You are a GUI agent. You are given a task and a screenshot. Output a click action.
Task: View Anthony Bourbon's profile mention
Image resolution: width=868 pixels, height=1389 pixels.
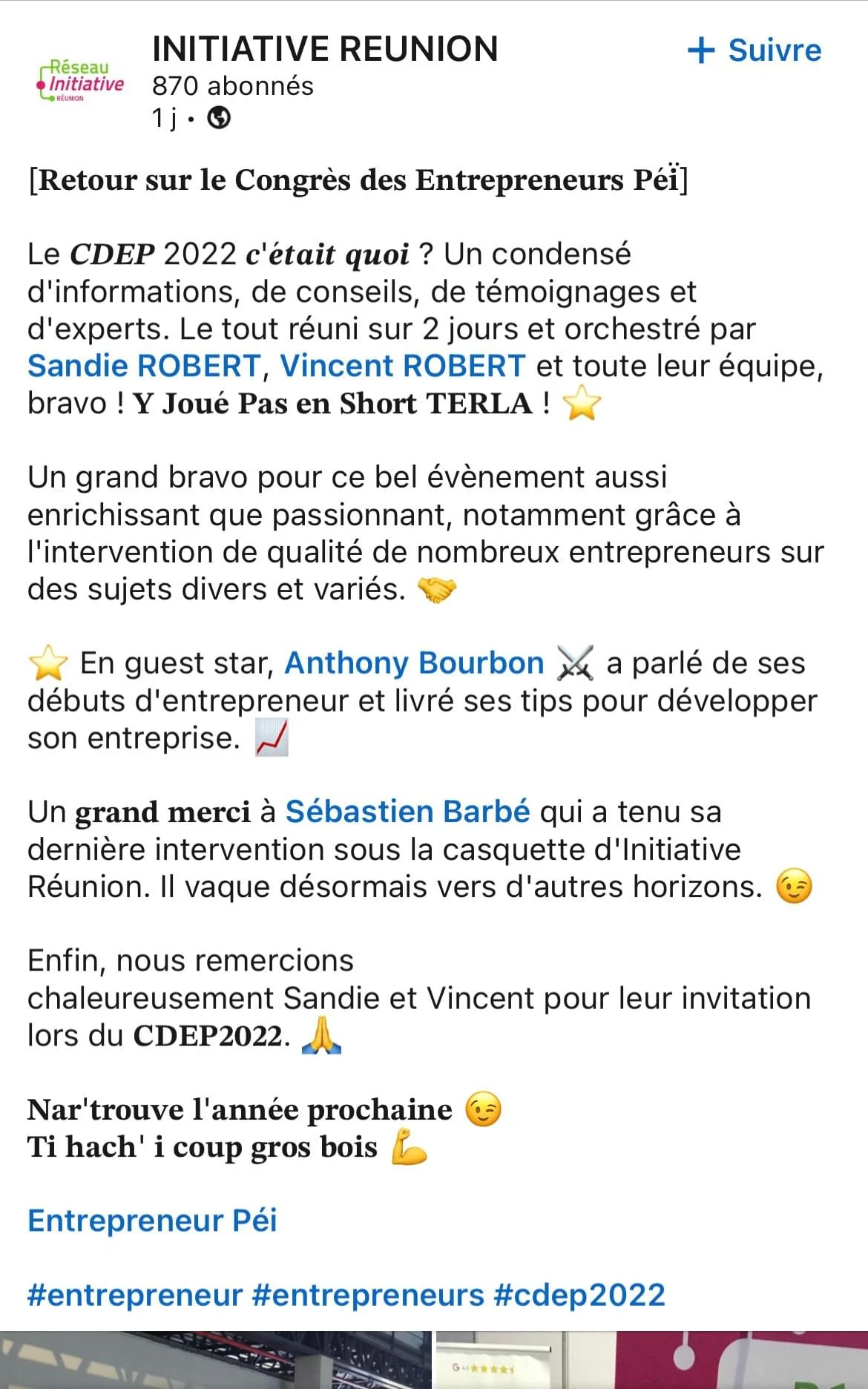[x=414, y=663]
